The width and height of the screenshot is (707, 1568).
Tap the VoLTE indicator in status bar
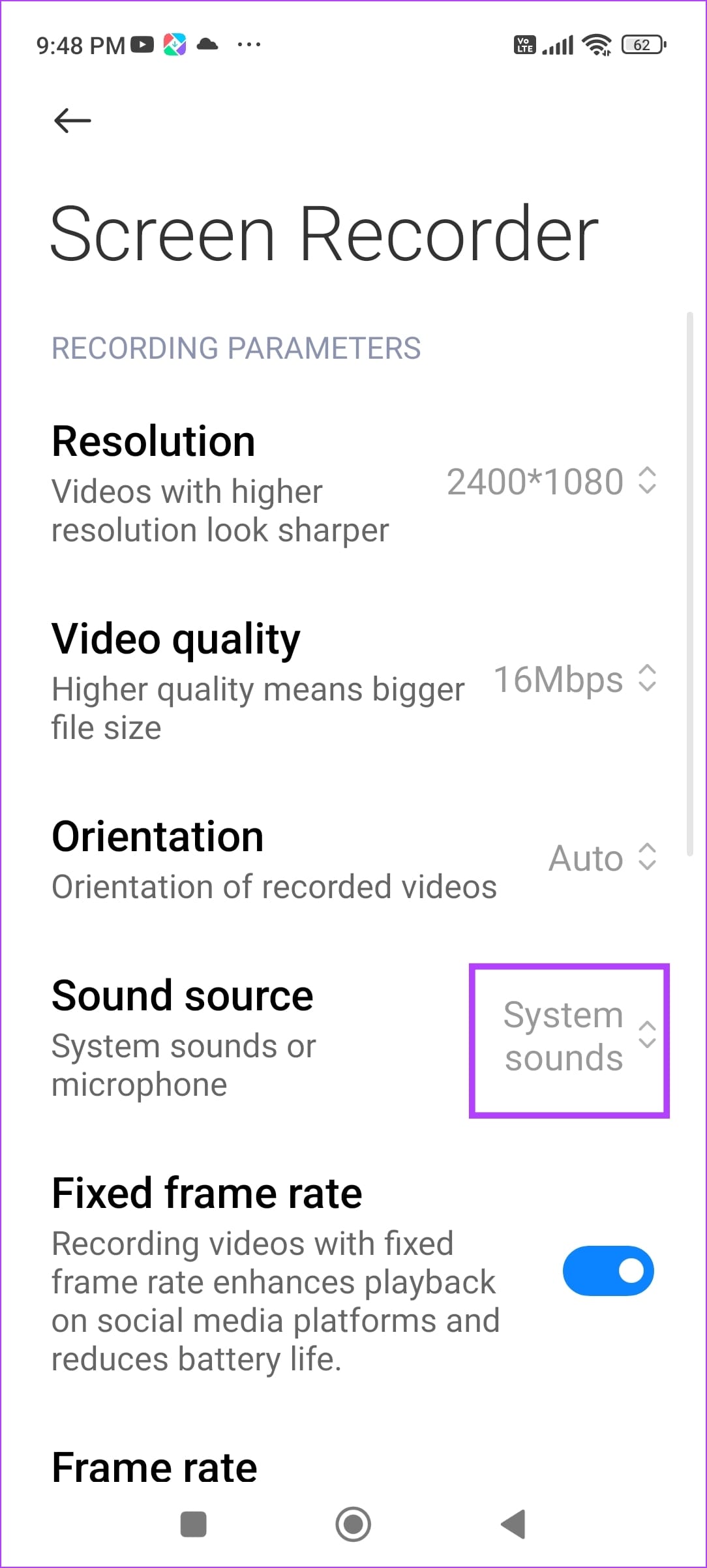[524, 44]
